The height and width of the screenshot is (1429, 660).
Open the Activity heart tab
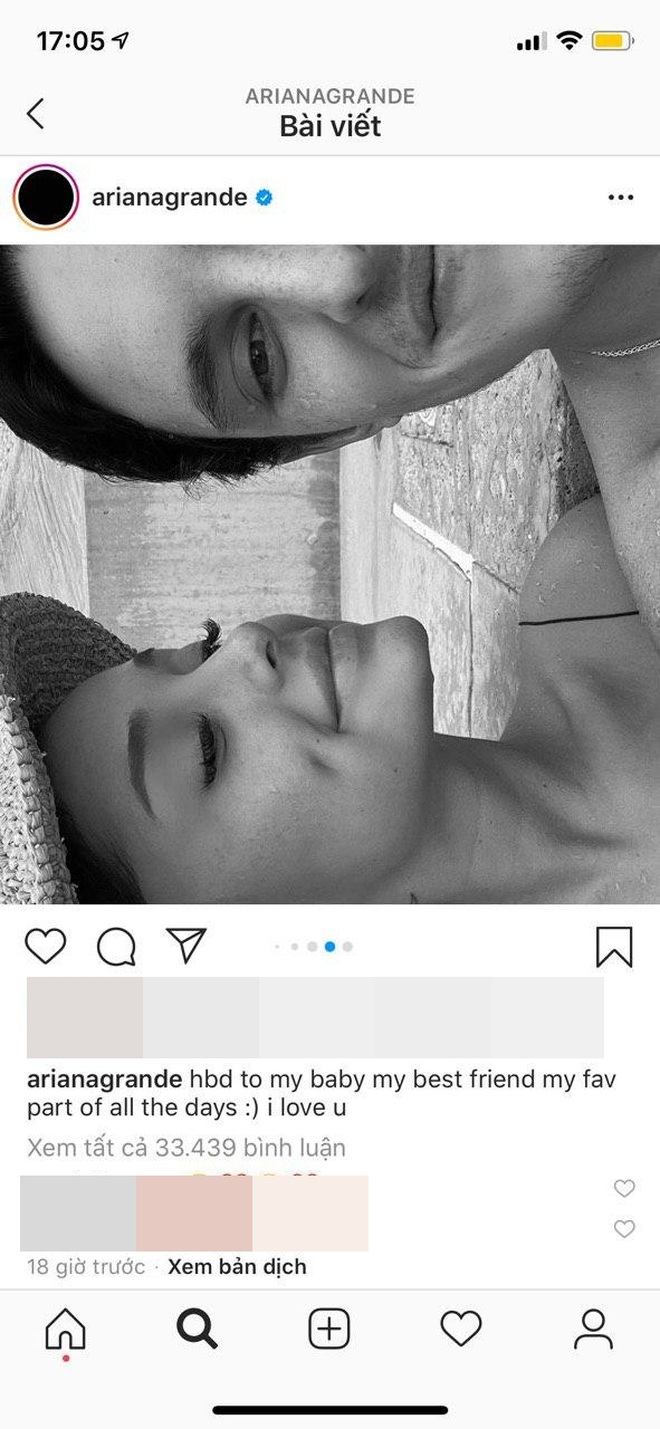tap(461, 1329)
